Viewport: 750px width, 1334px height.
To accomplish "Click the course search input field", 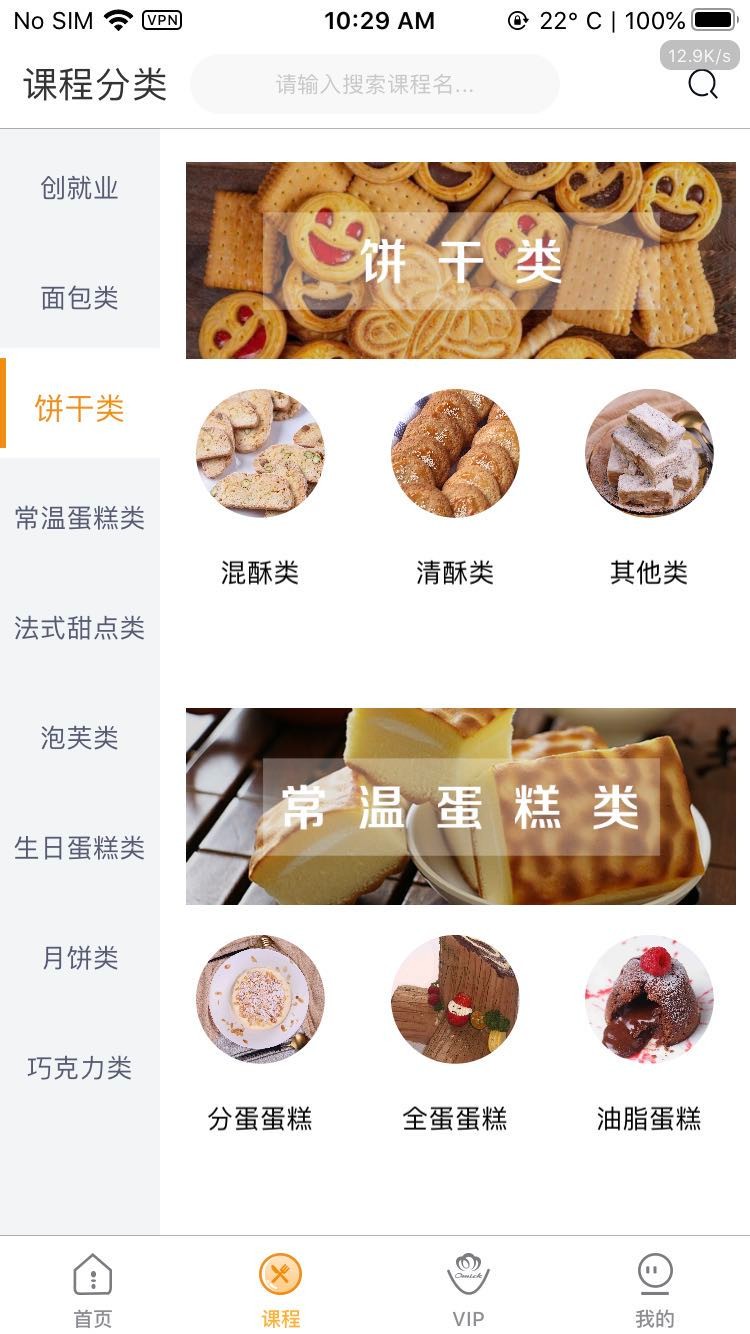I will 375,85.
